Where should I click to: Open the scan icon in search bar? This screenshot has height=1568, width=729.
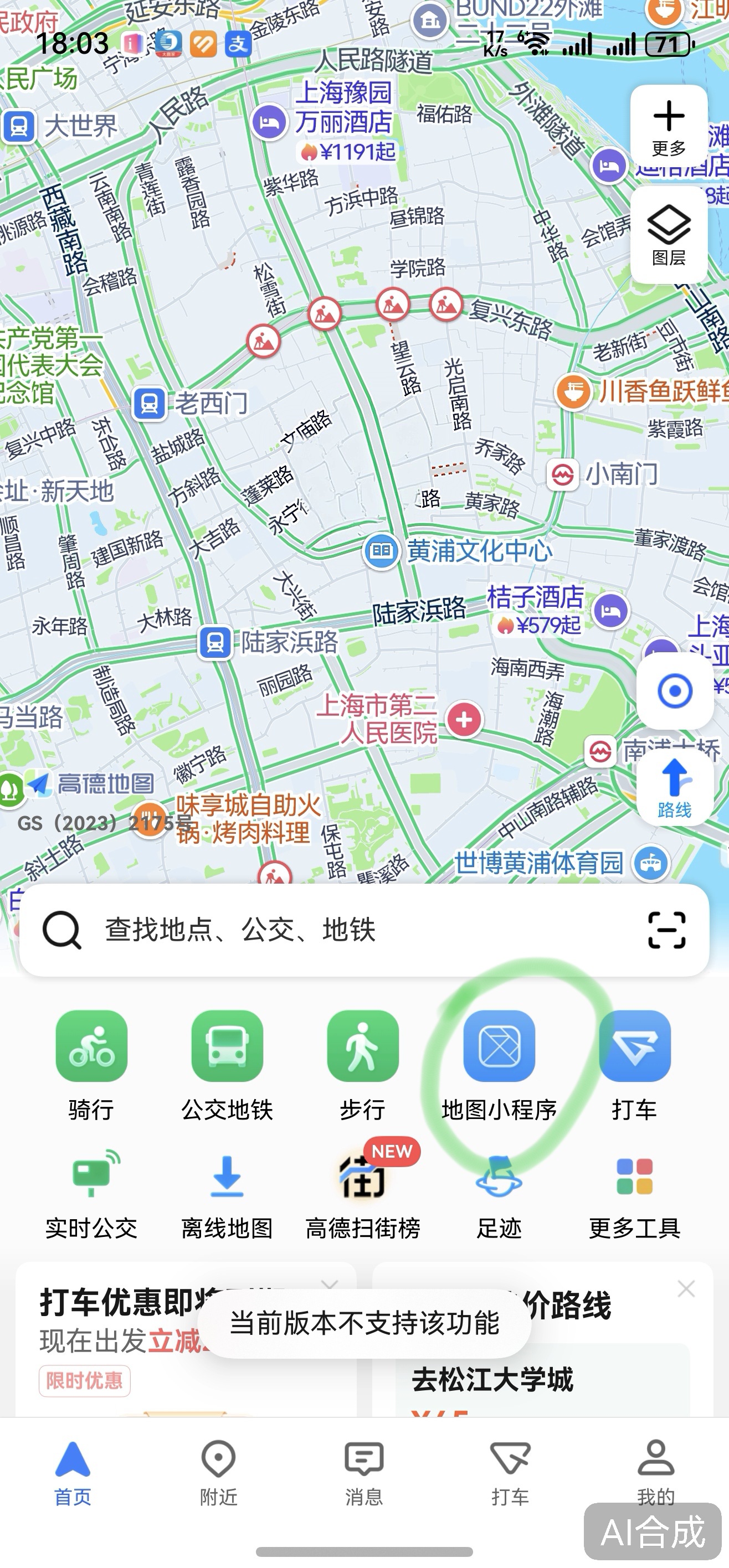click(x=667, y=930)
